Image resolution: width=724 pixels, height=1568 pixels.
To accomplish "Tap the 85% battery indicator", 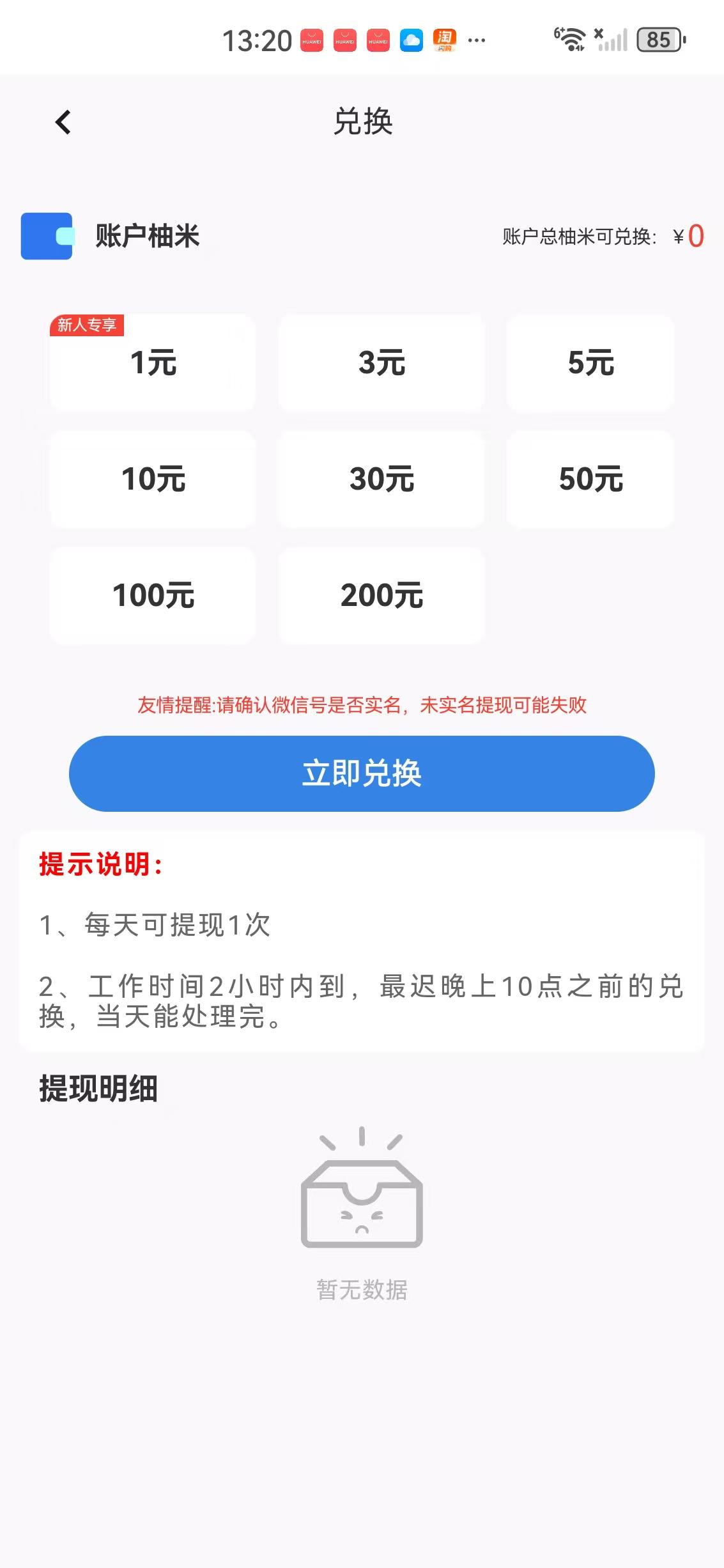I will [658, 40].
